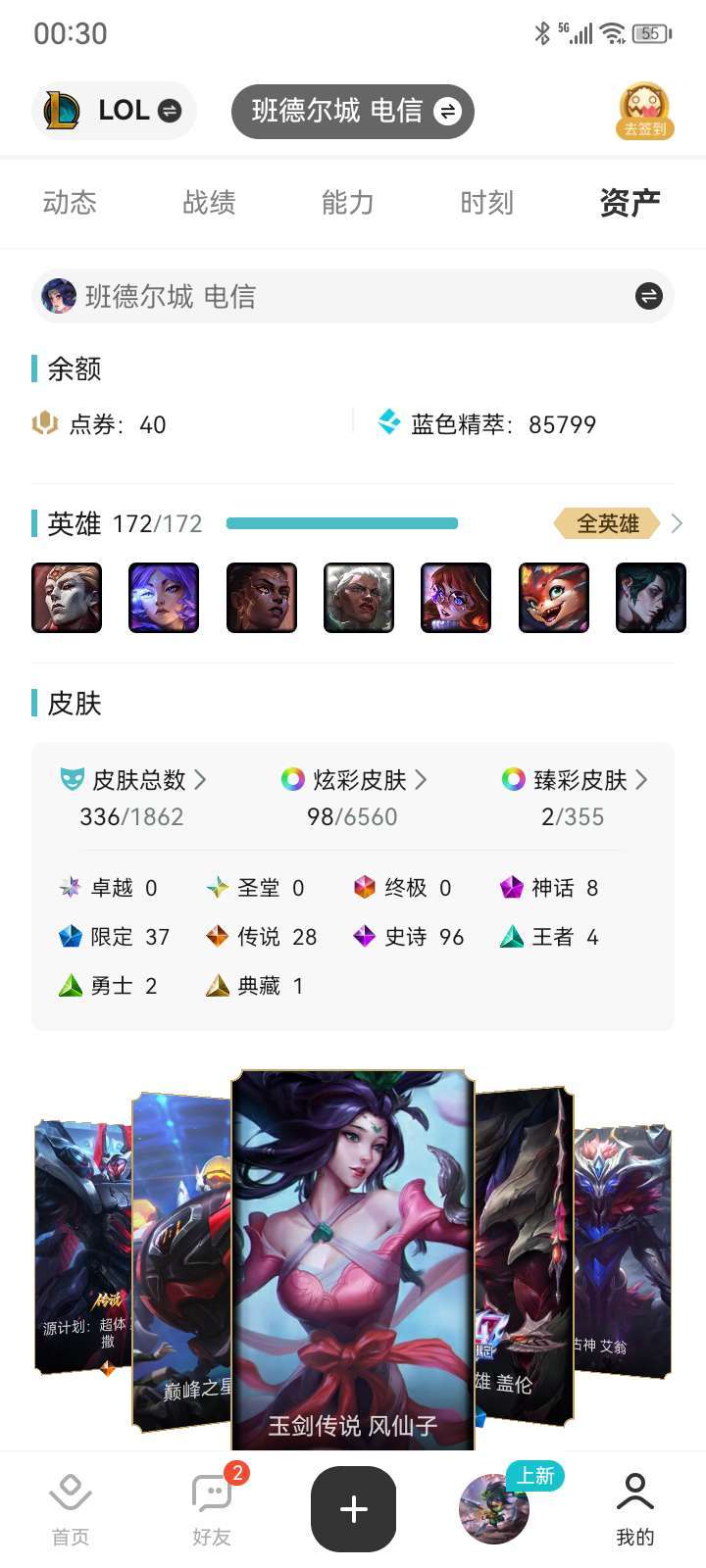
Task: Change server from 班德尔城 电信 pill
Action: 353,111
